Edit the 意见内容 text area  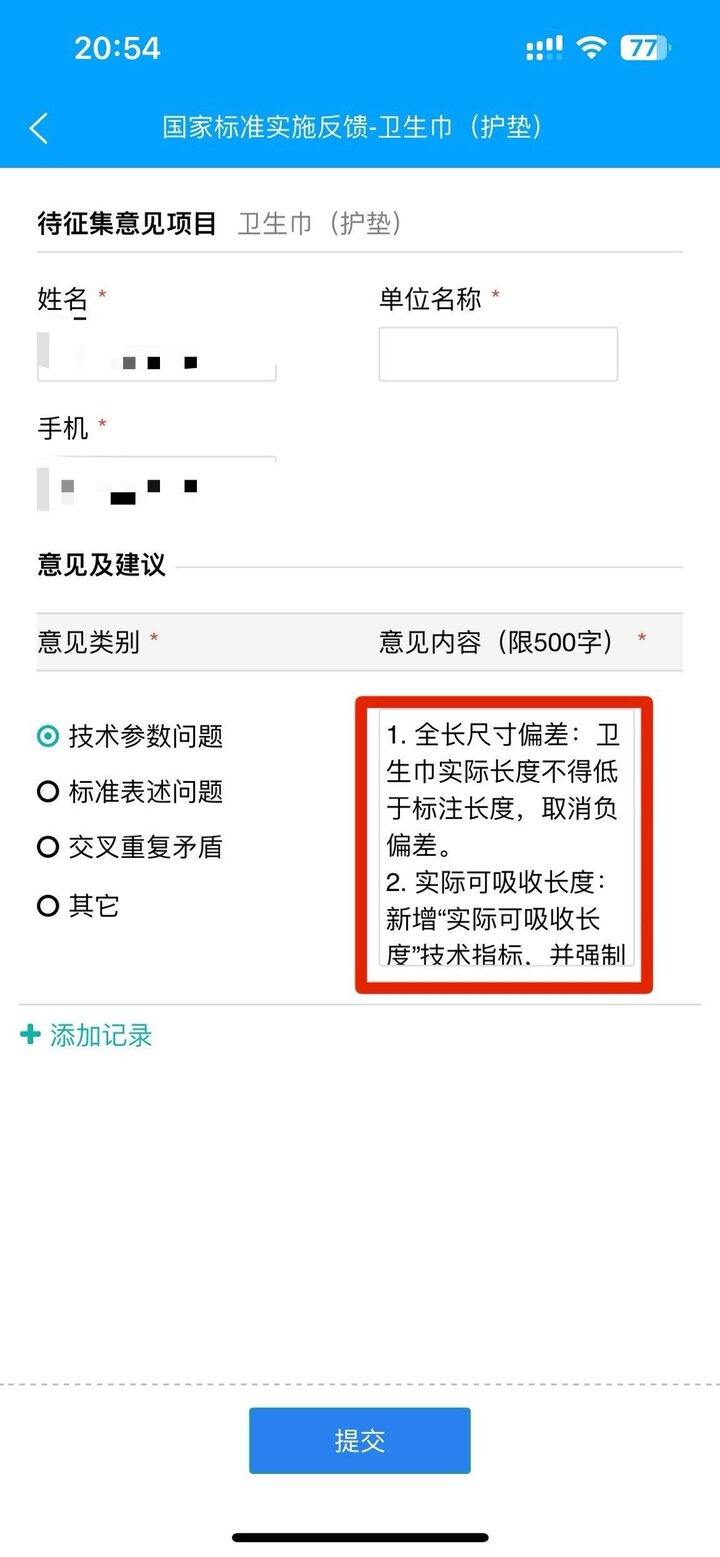click(x=505, y=838)
